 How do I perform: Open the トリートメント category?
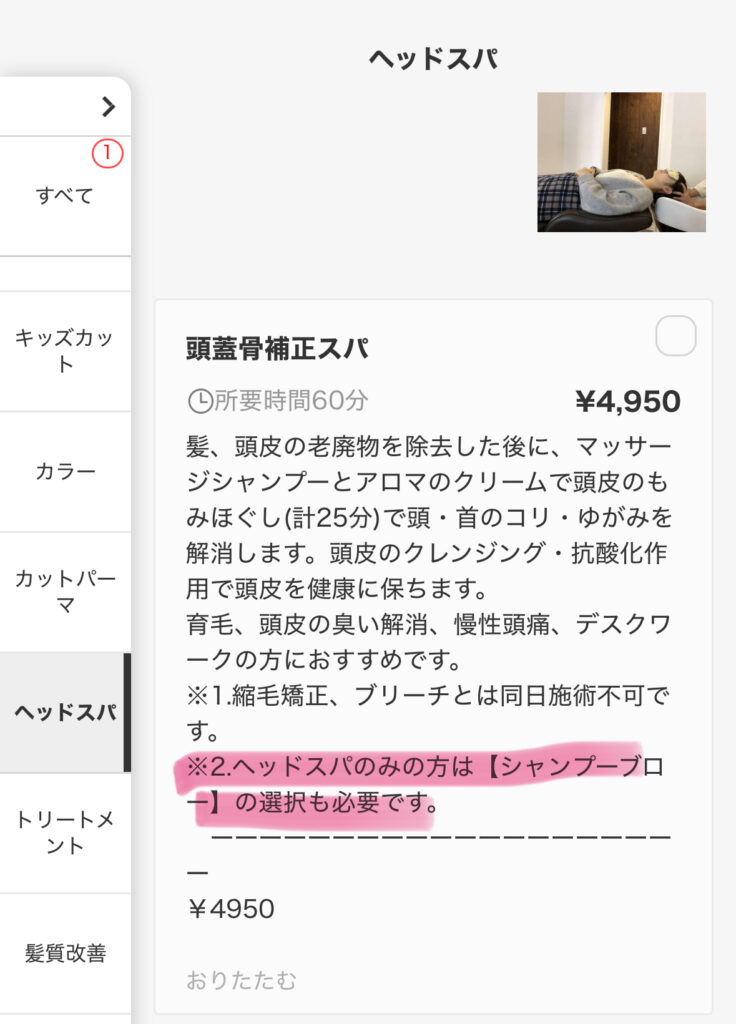click(x=64, y=833)
